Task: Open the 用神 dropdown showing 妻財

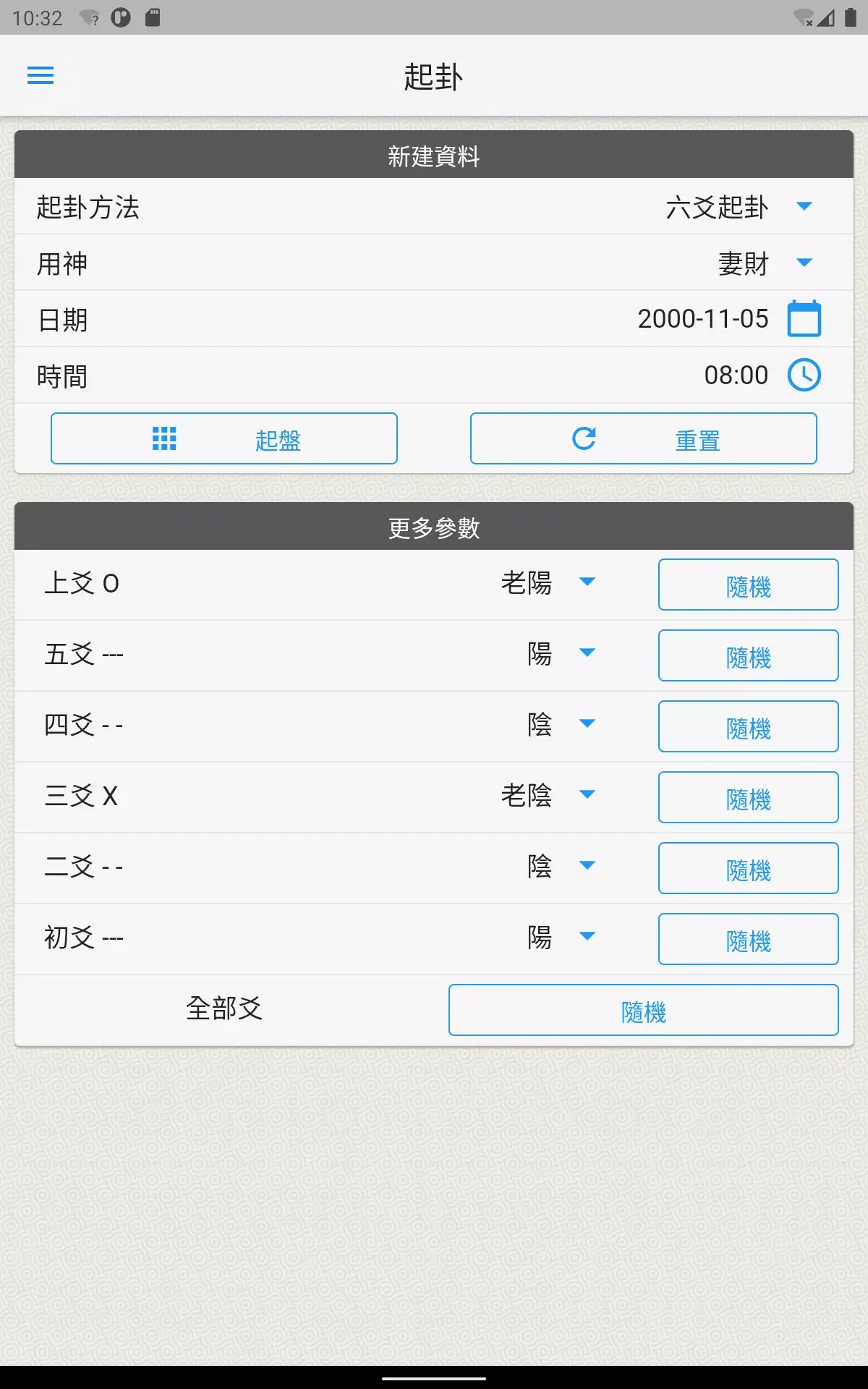Action: click(805, 263)
